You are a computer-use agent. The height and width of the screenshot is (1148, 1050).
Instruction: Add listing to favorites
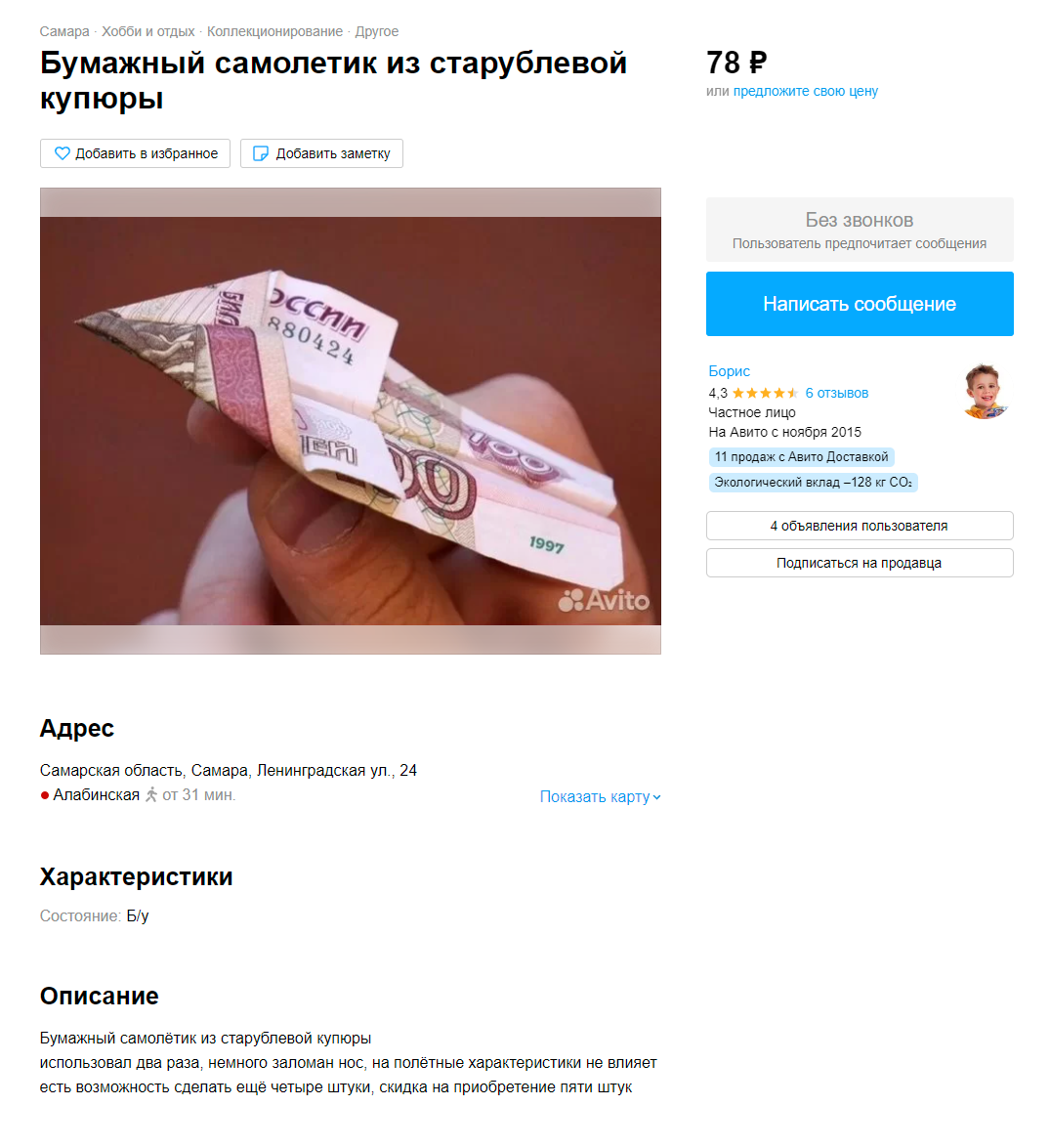pos(136,153)
